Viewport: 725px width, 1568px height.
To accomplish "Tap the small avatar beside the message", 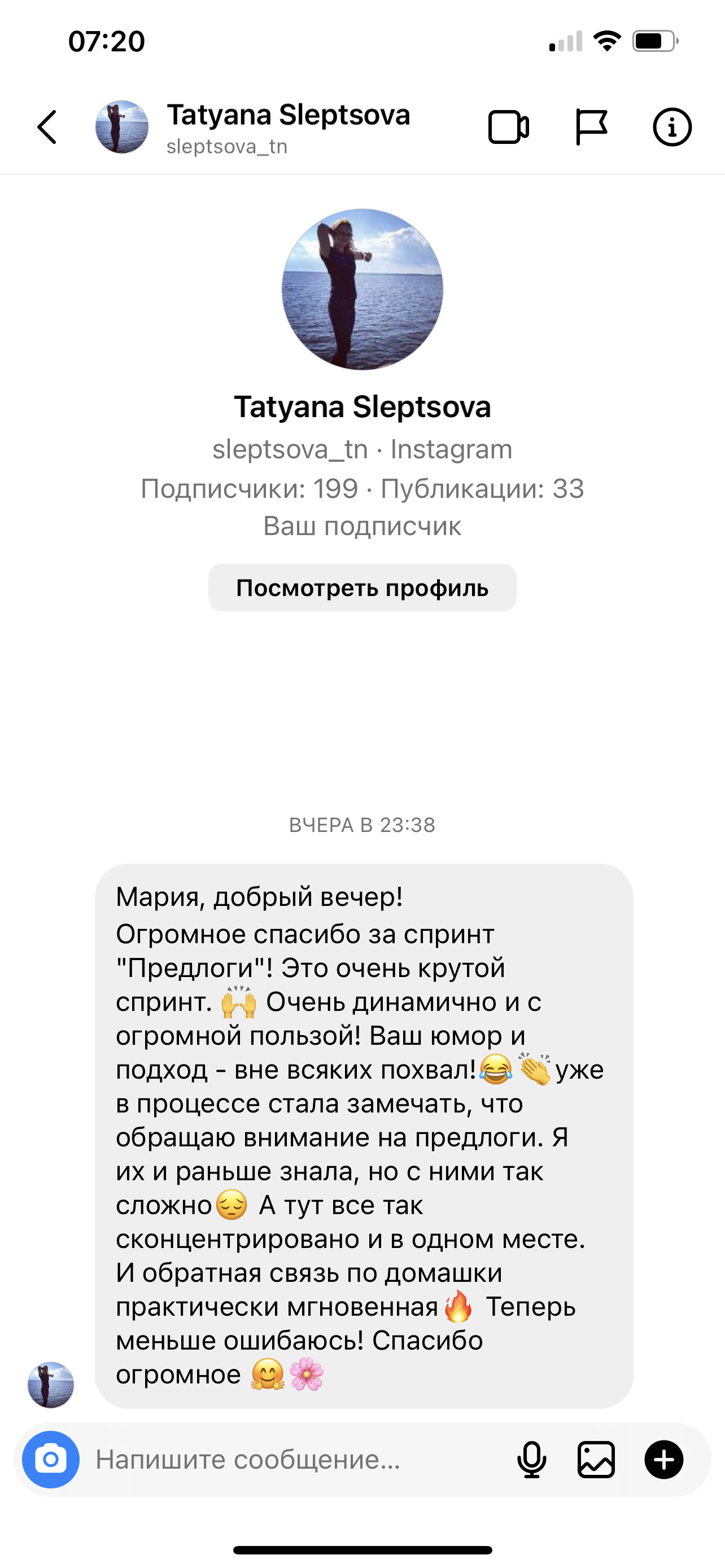I will (x=51, y=1385).
